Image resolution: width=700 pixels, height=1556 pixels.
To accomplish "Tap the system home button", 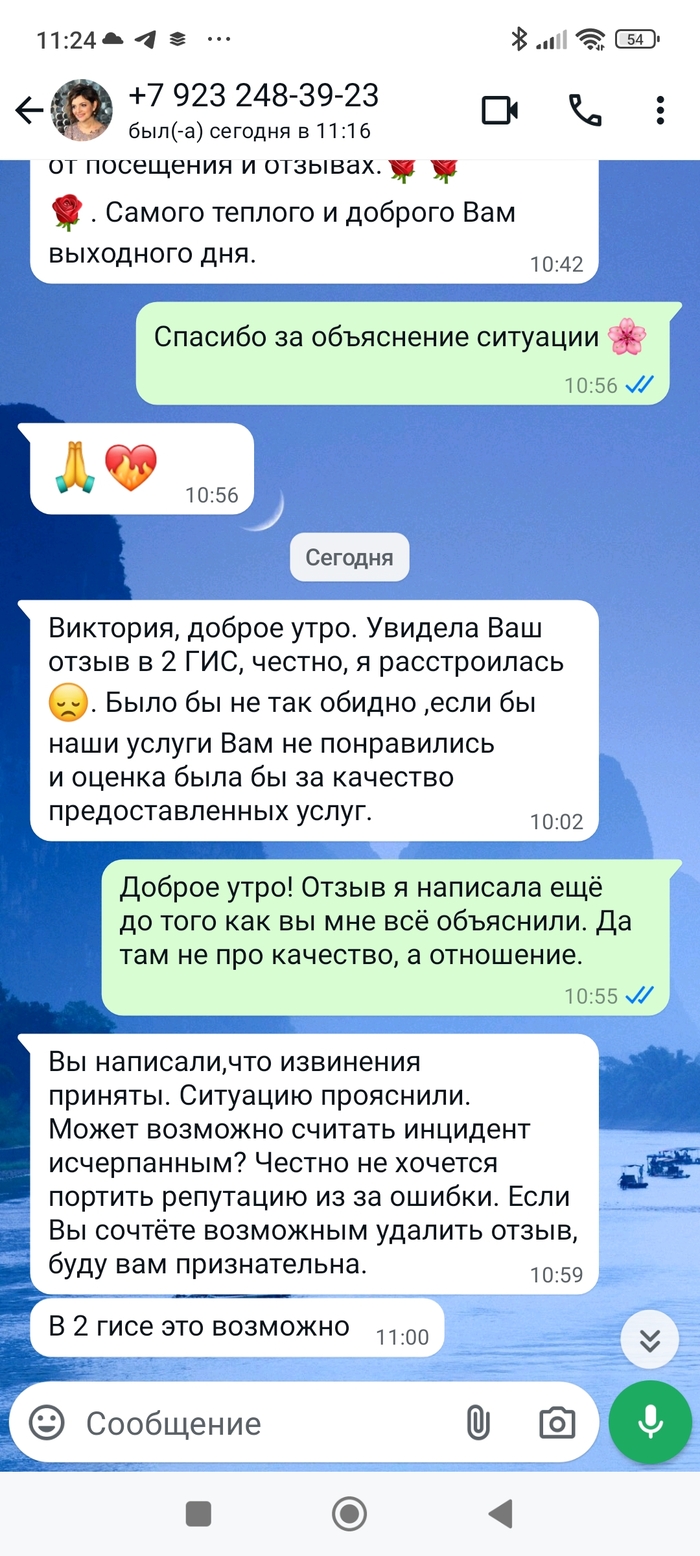I will pos(349,1514).
